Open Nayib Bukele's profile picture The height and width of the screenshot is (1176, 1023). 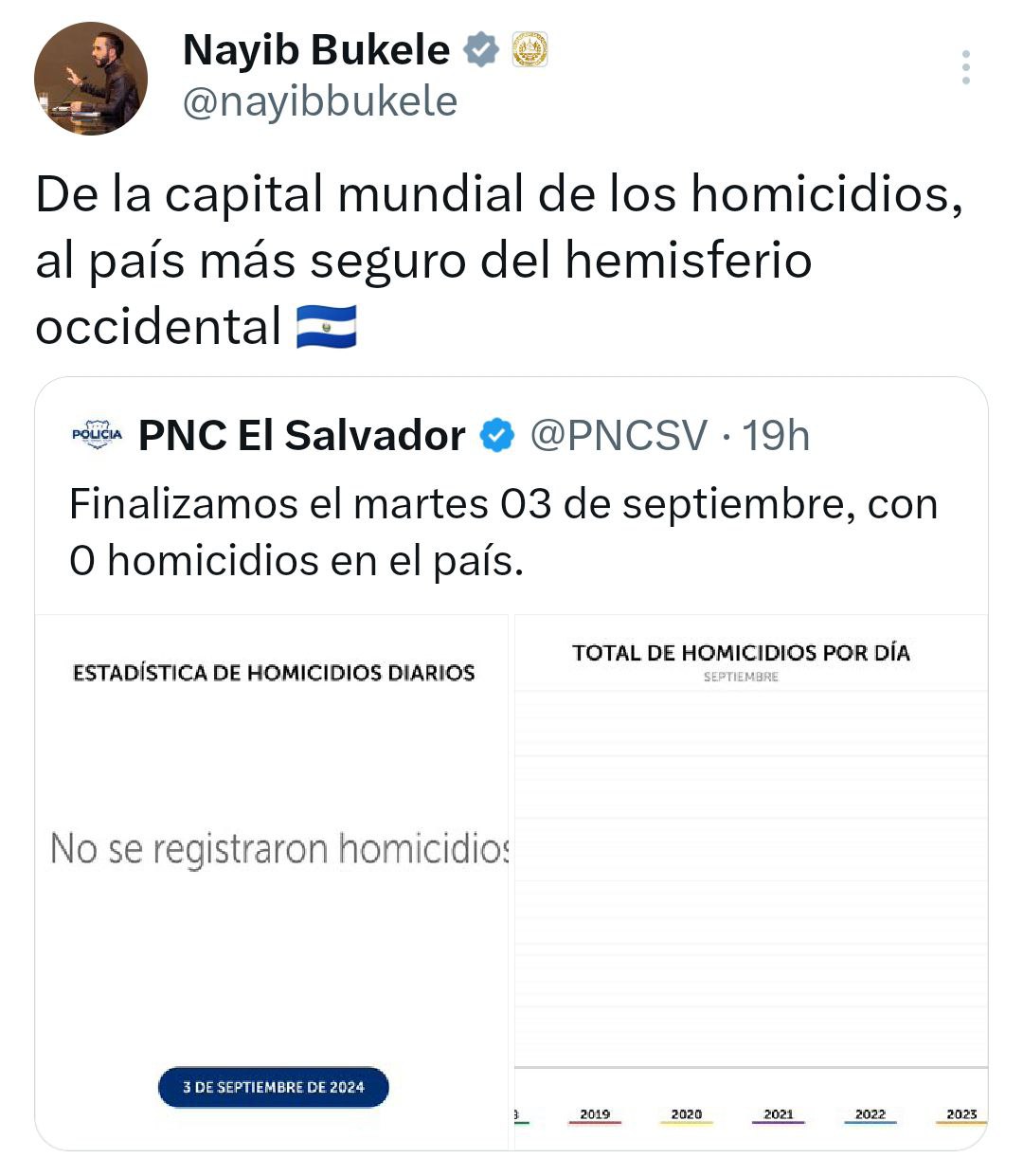(91, 79)
